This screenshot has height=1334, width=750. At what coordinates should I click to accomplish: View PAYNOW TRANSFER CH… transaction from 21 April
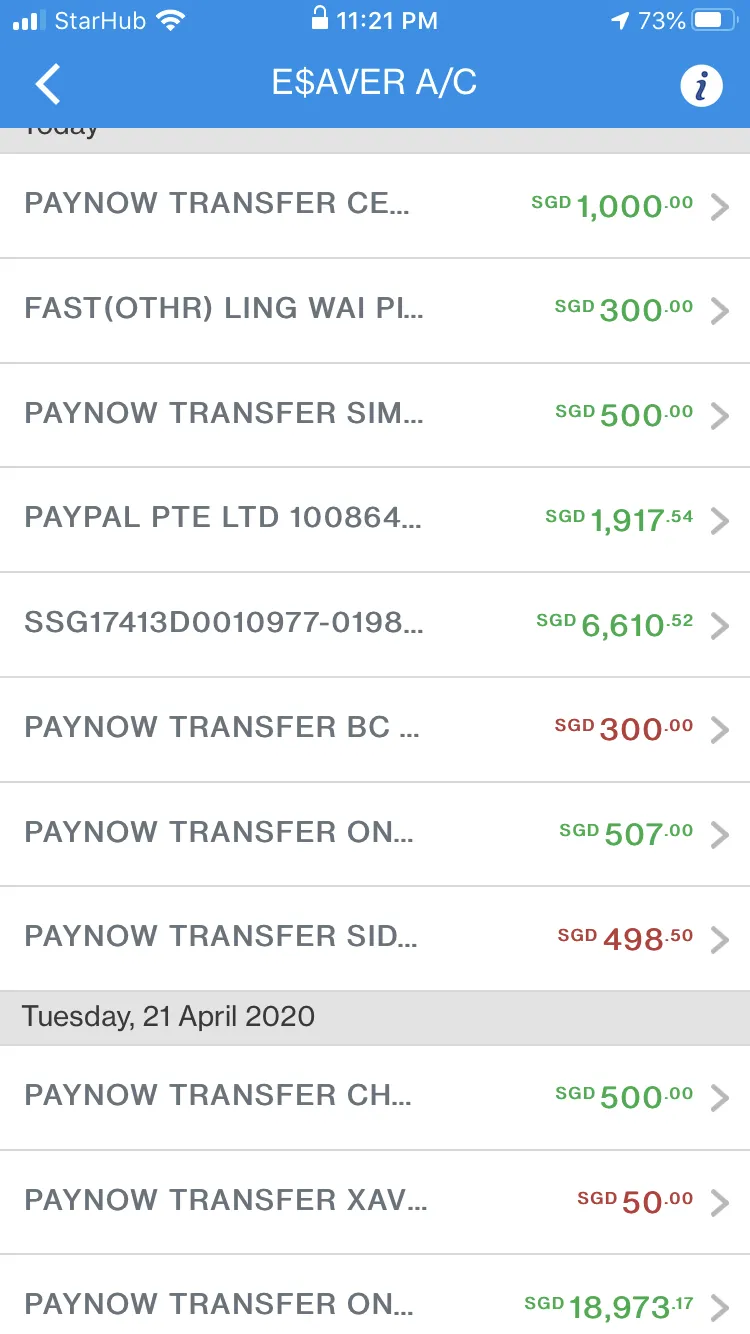[x=375, y=1097]
